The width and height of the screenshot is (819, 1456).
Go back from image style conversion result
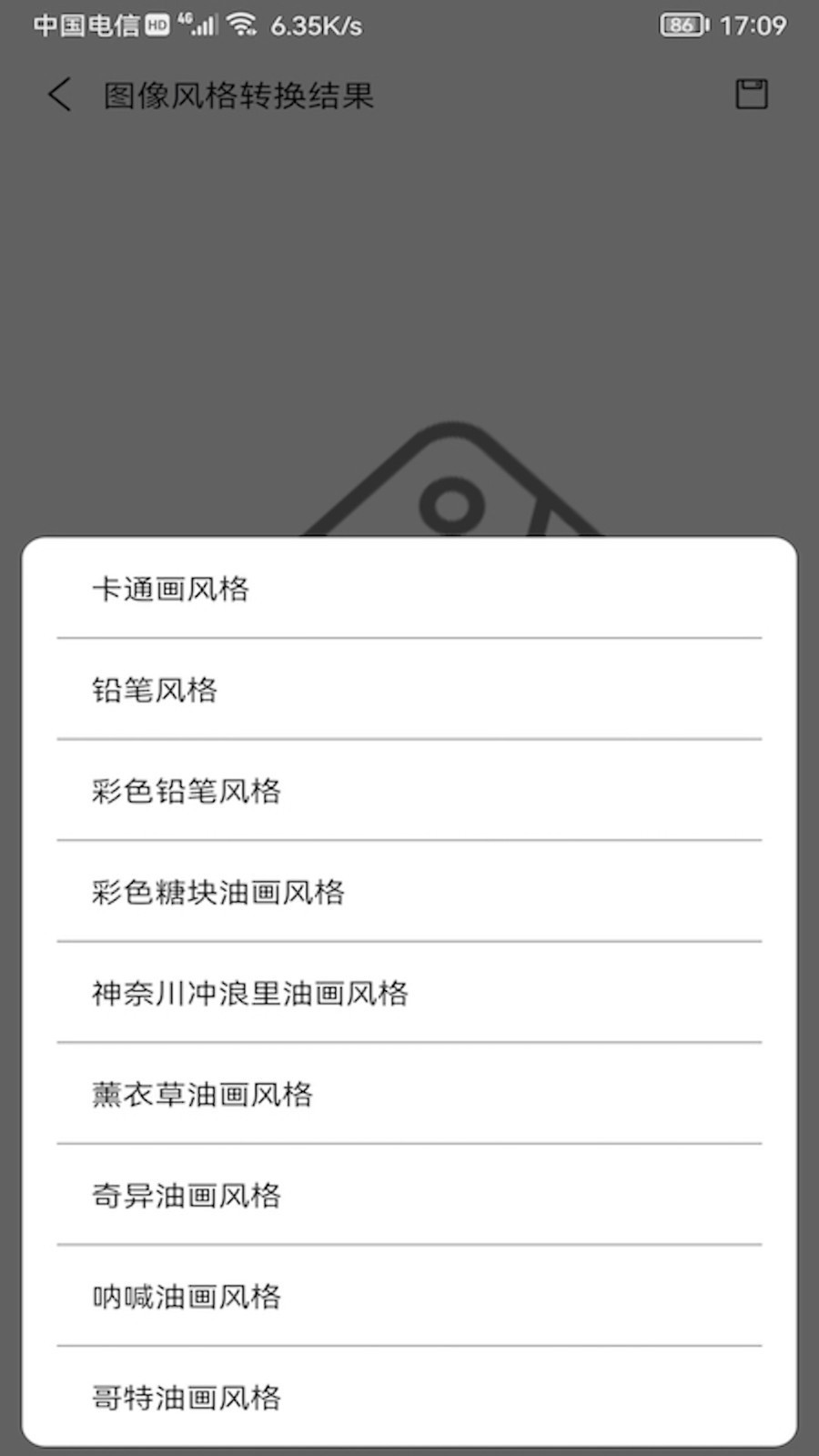click(60, 95)
